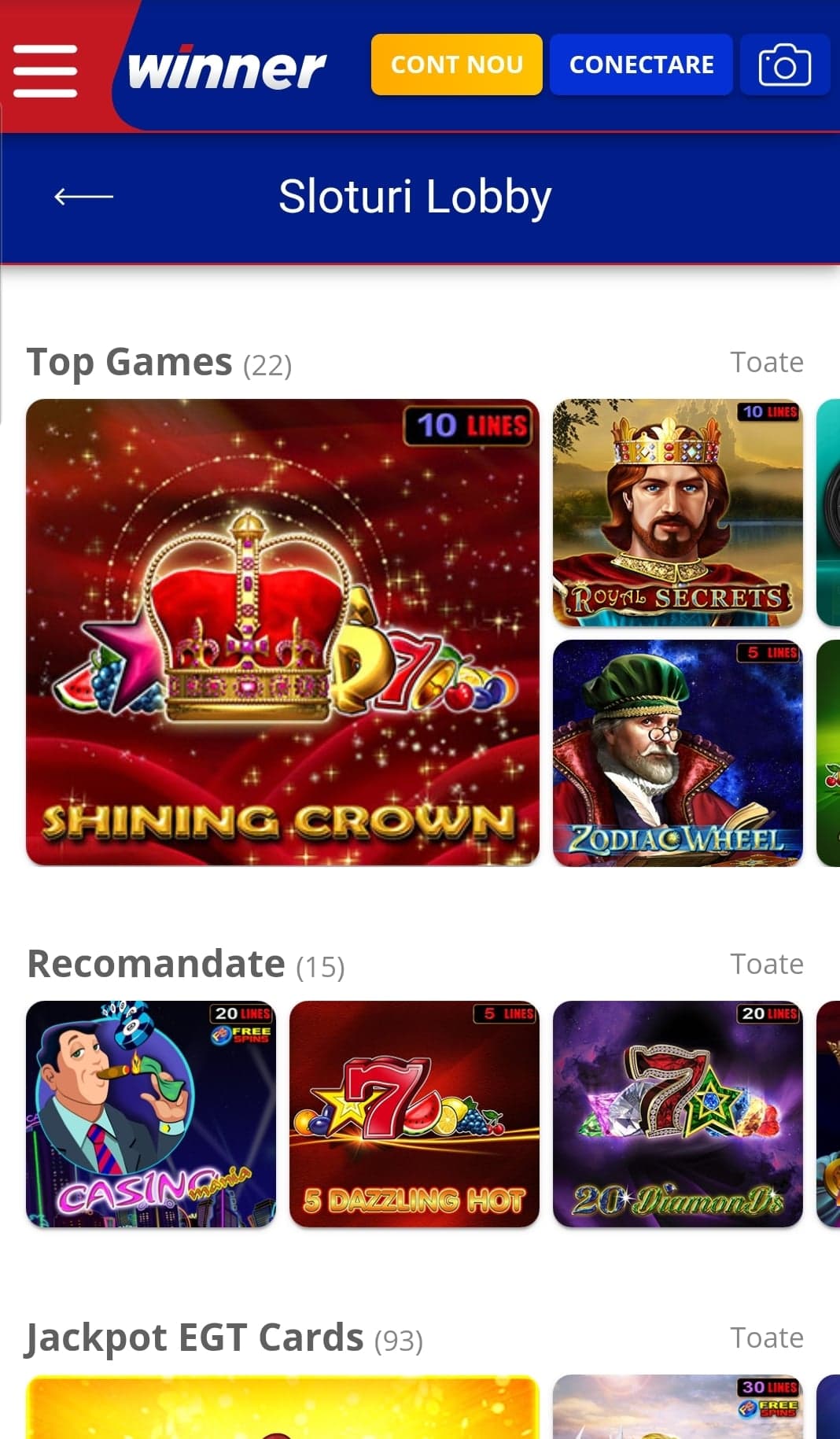Launch the Royal Secrets game

point(677,512)
